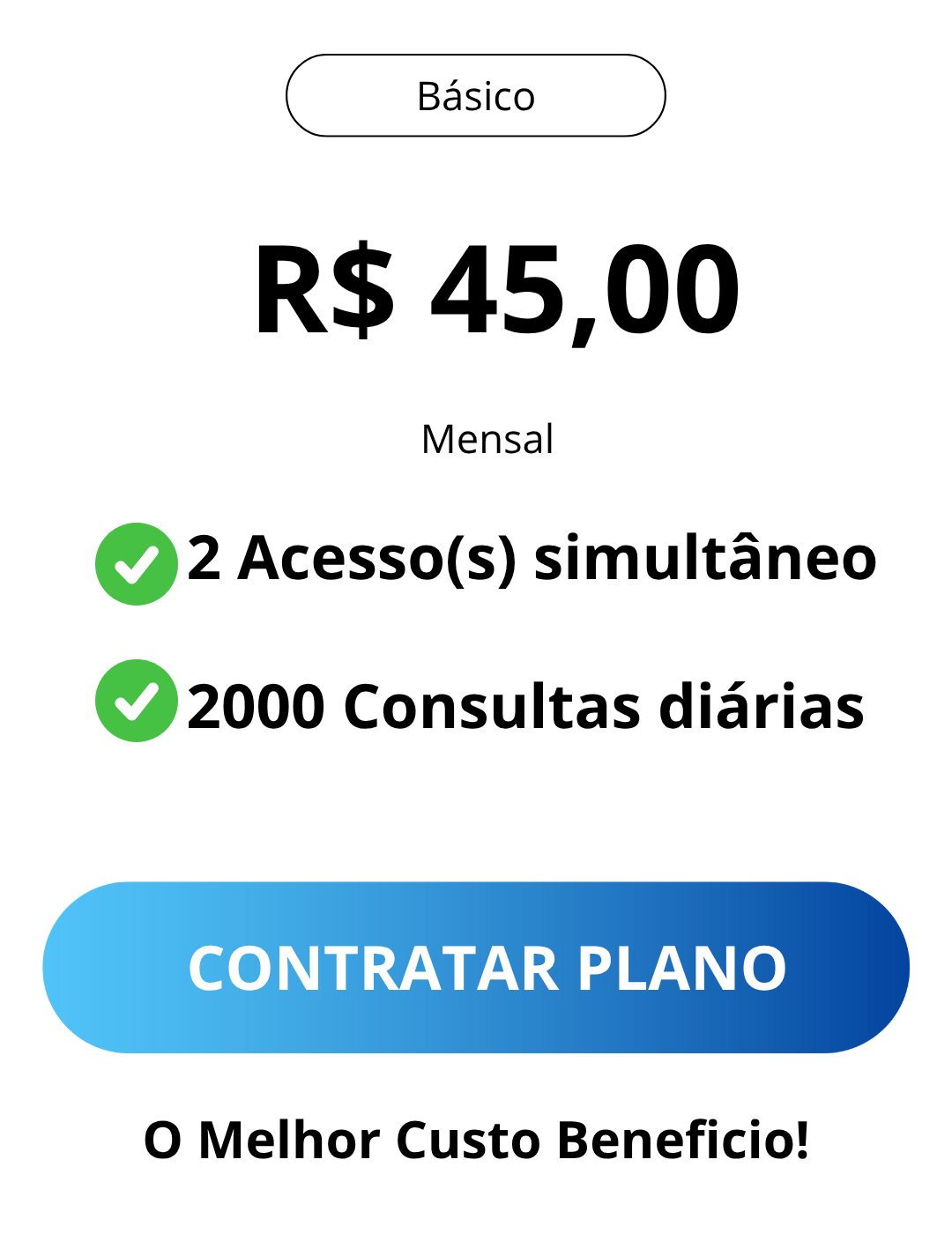Select the Básico plan chip
The height and width of the screenshot is (1234, 952).
pos(476,95)
